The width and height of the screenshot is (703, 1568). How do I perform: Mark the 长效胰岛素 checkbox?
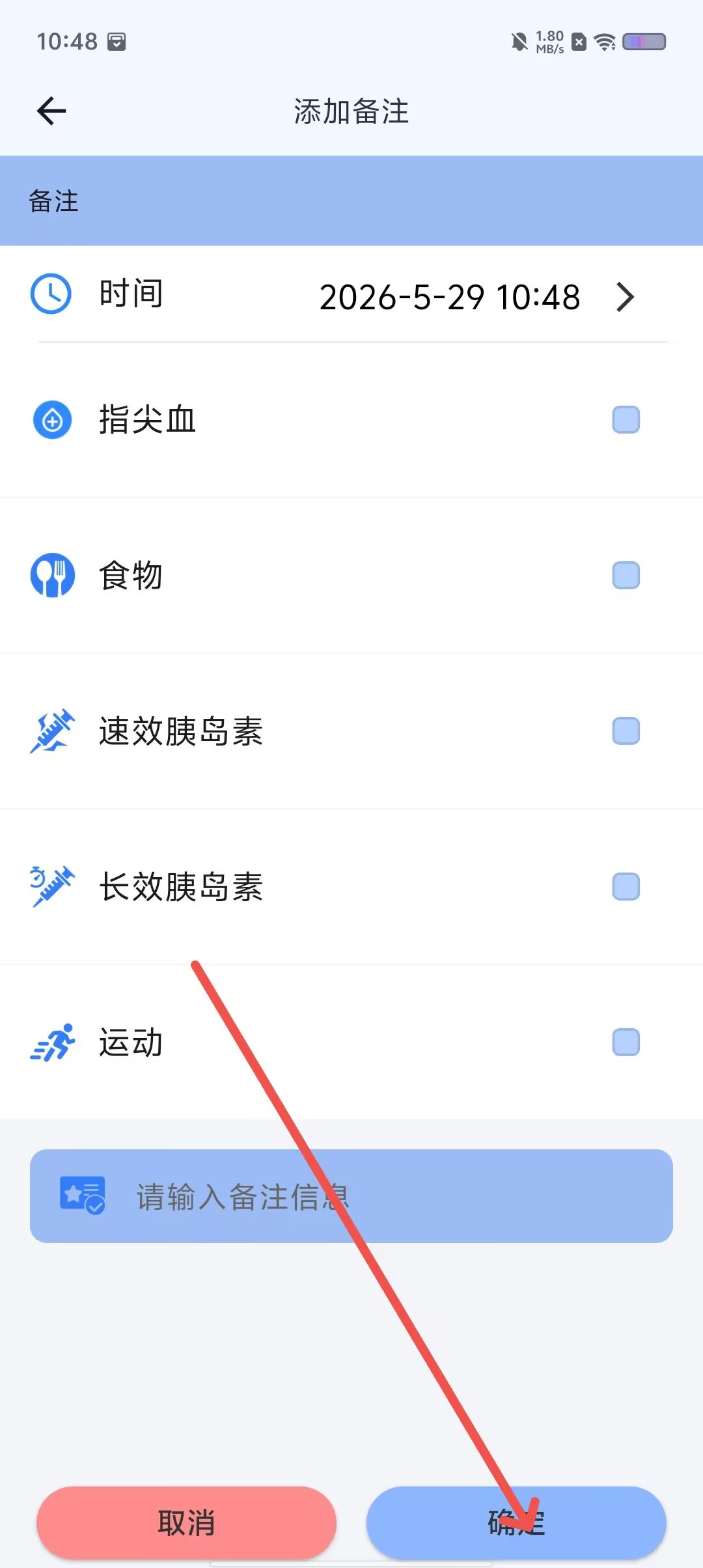pos(626,886)
